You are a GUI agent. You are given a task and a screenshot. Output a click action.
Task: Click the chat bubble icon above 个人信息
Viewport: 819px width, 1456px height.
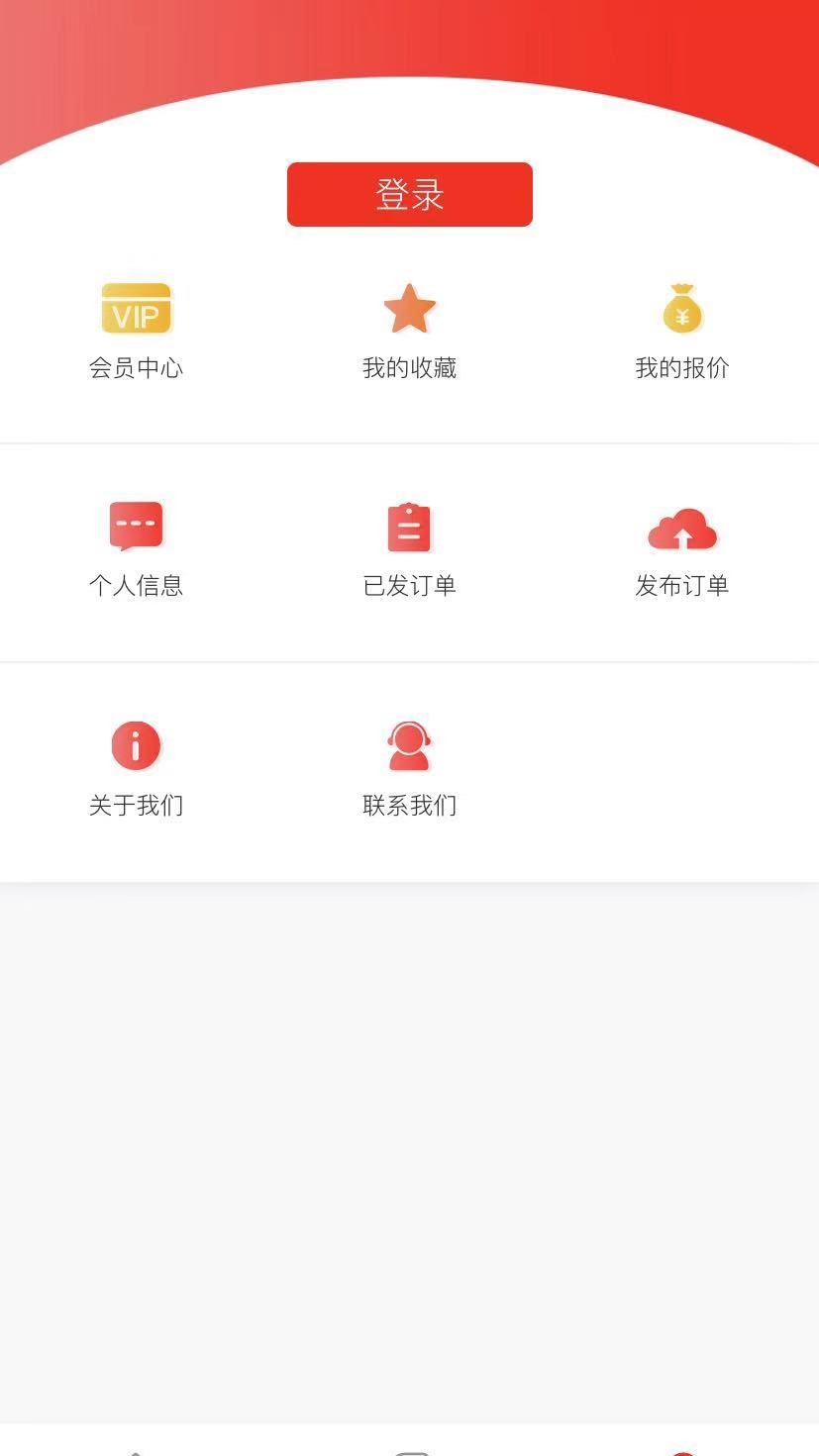[x=136, y=526]
